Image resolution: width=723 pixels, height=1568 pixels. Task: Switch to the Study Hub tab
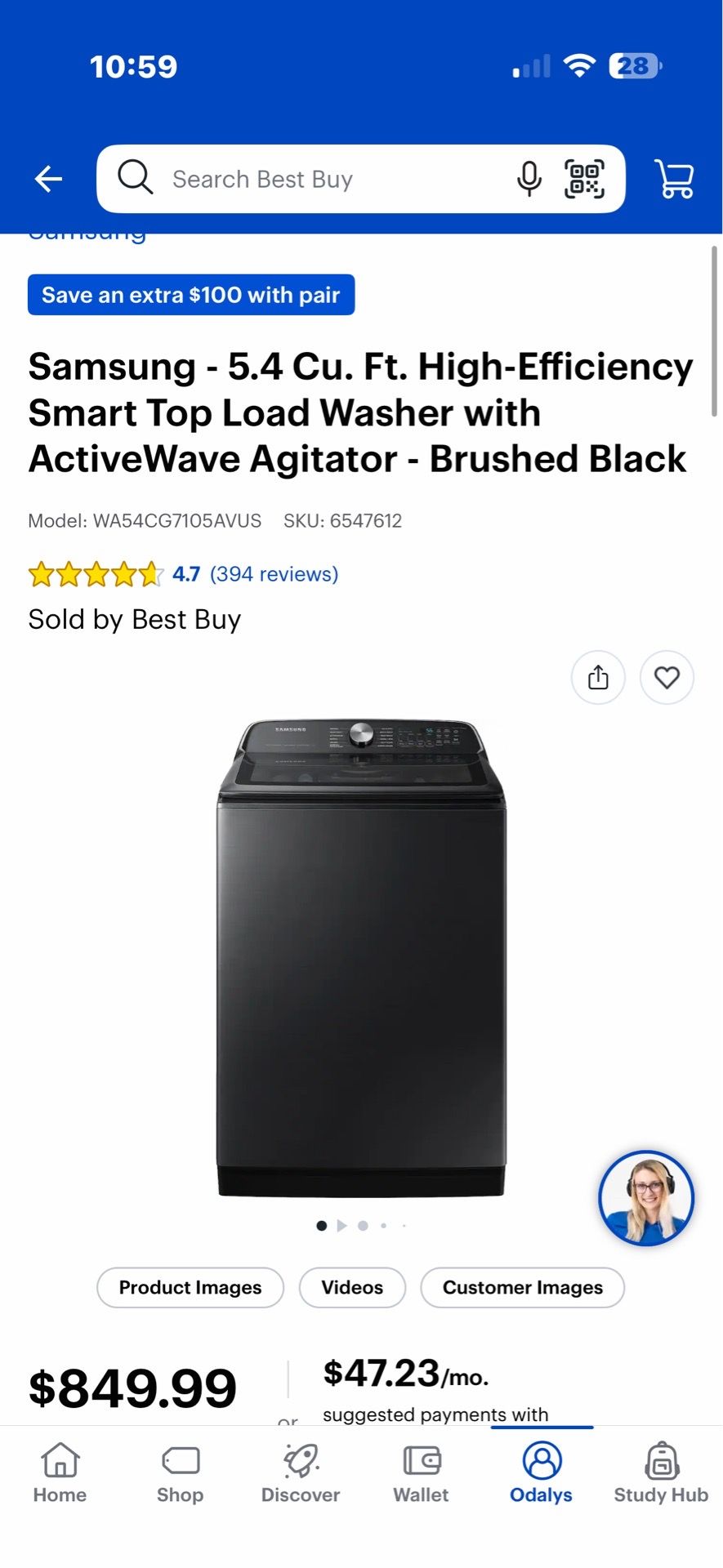click(x=661, y=1473)
